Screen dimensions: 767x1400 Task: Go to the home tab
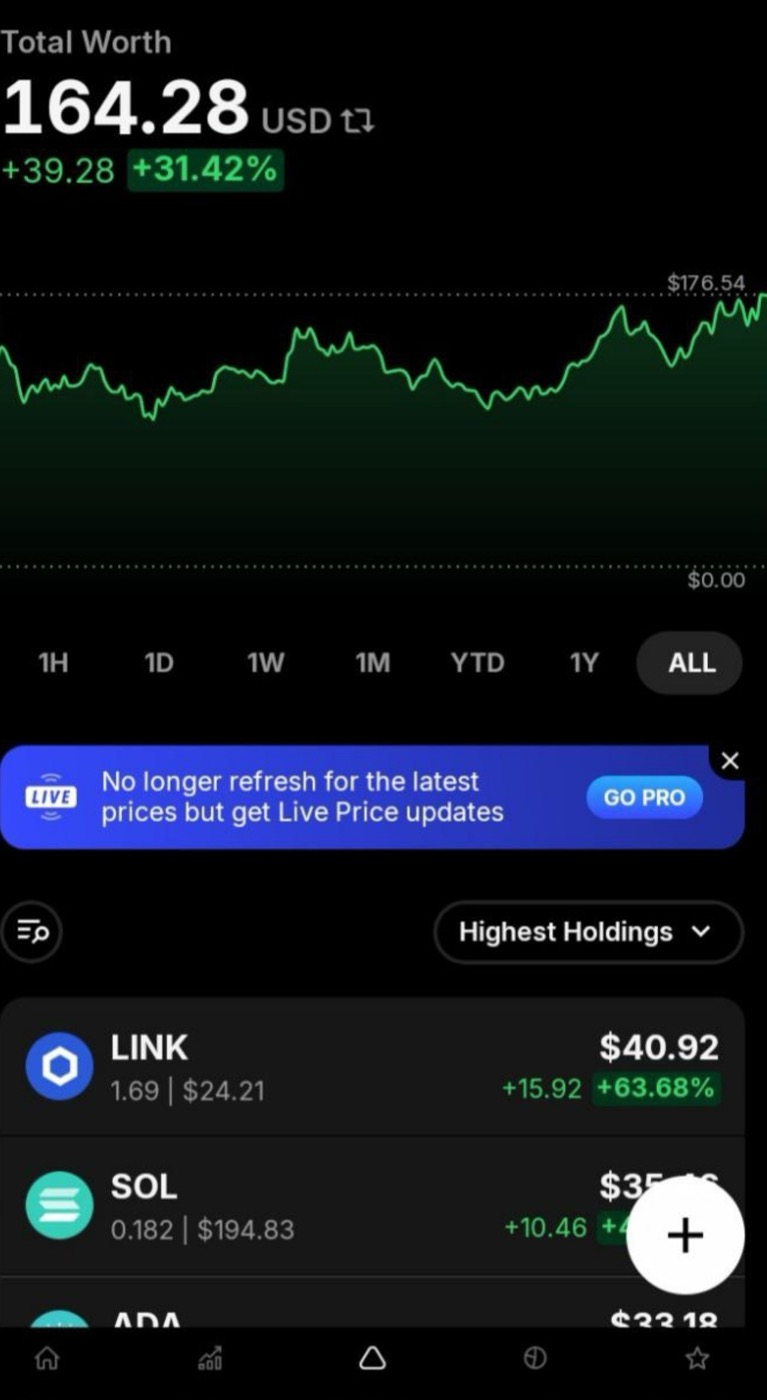pos(47,1358)
